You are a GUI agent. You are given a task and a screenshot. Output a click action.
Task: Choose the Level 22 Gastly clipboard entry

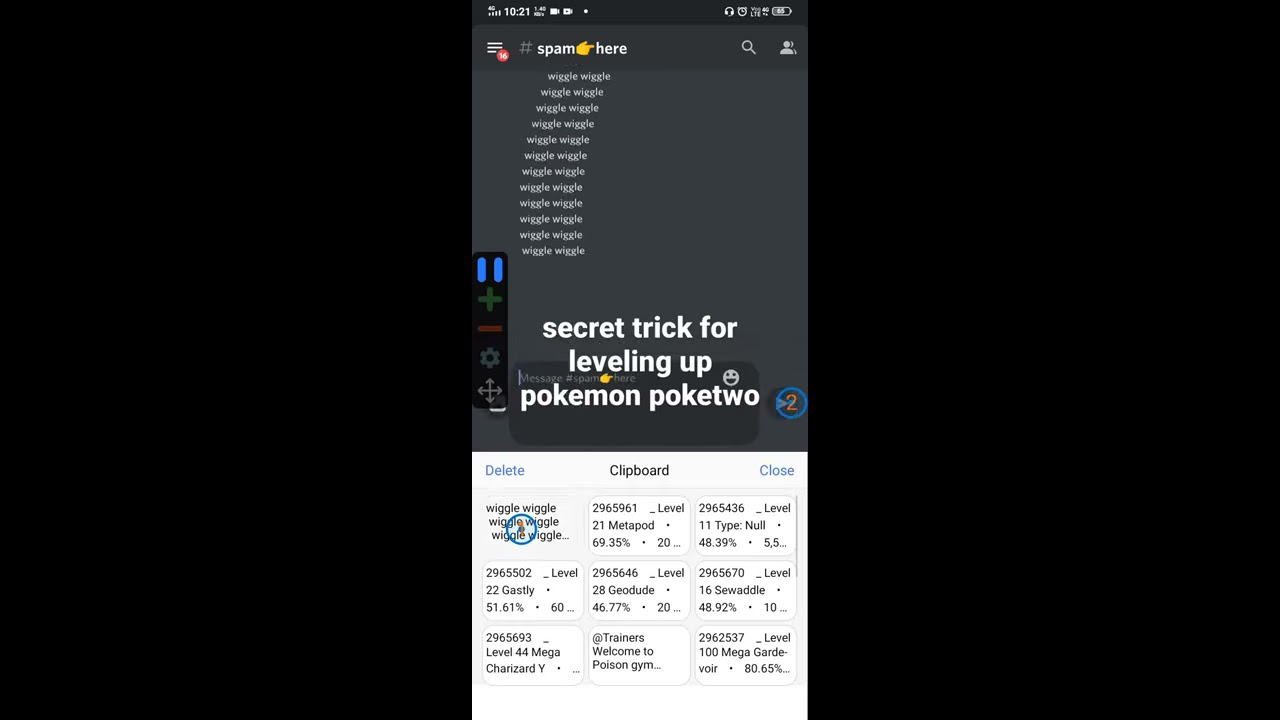(x=531, y=590)
